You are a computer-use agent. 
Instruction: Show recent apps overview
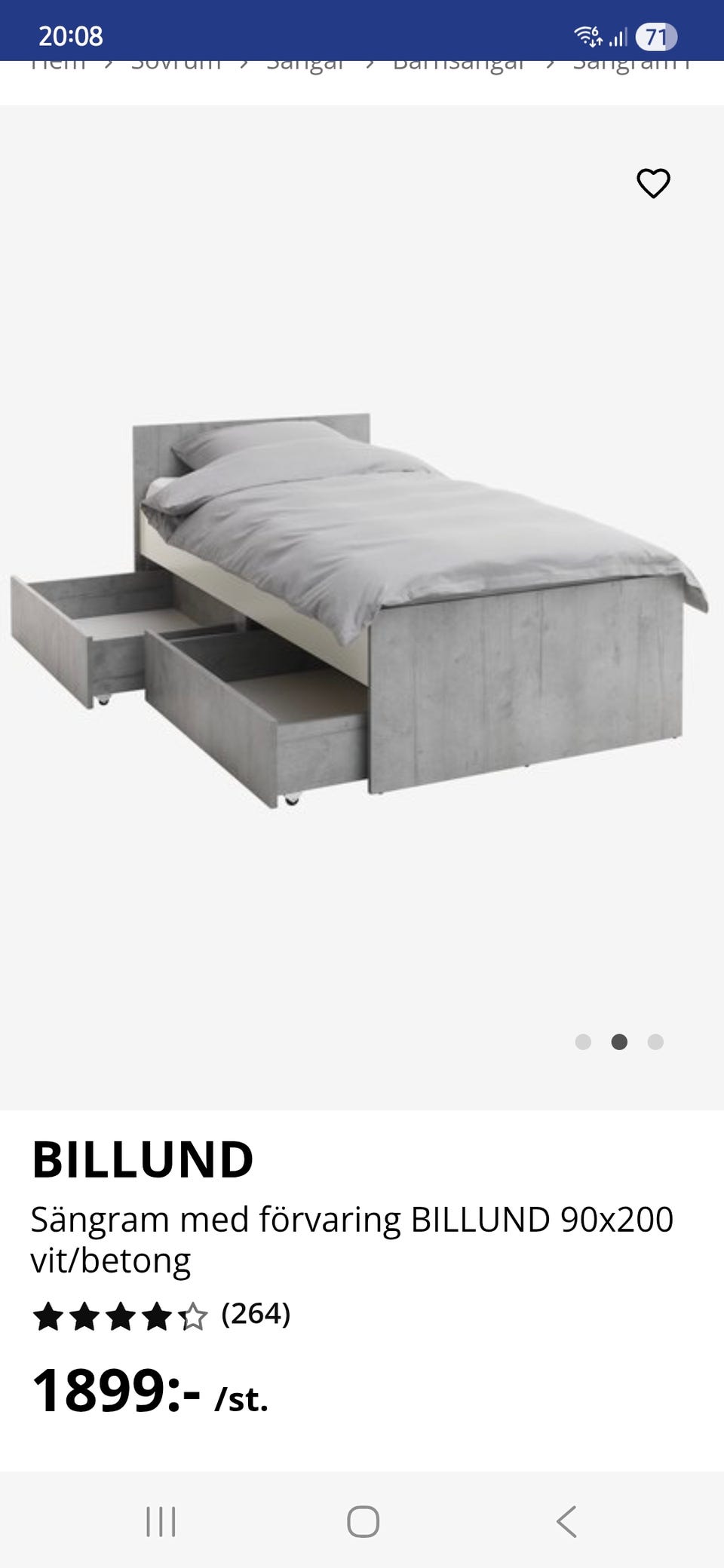tap(161, 1521)
